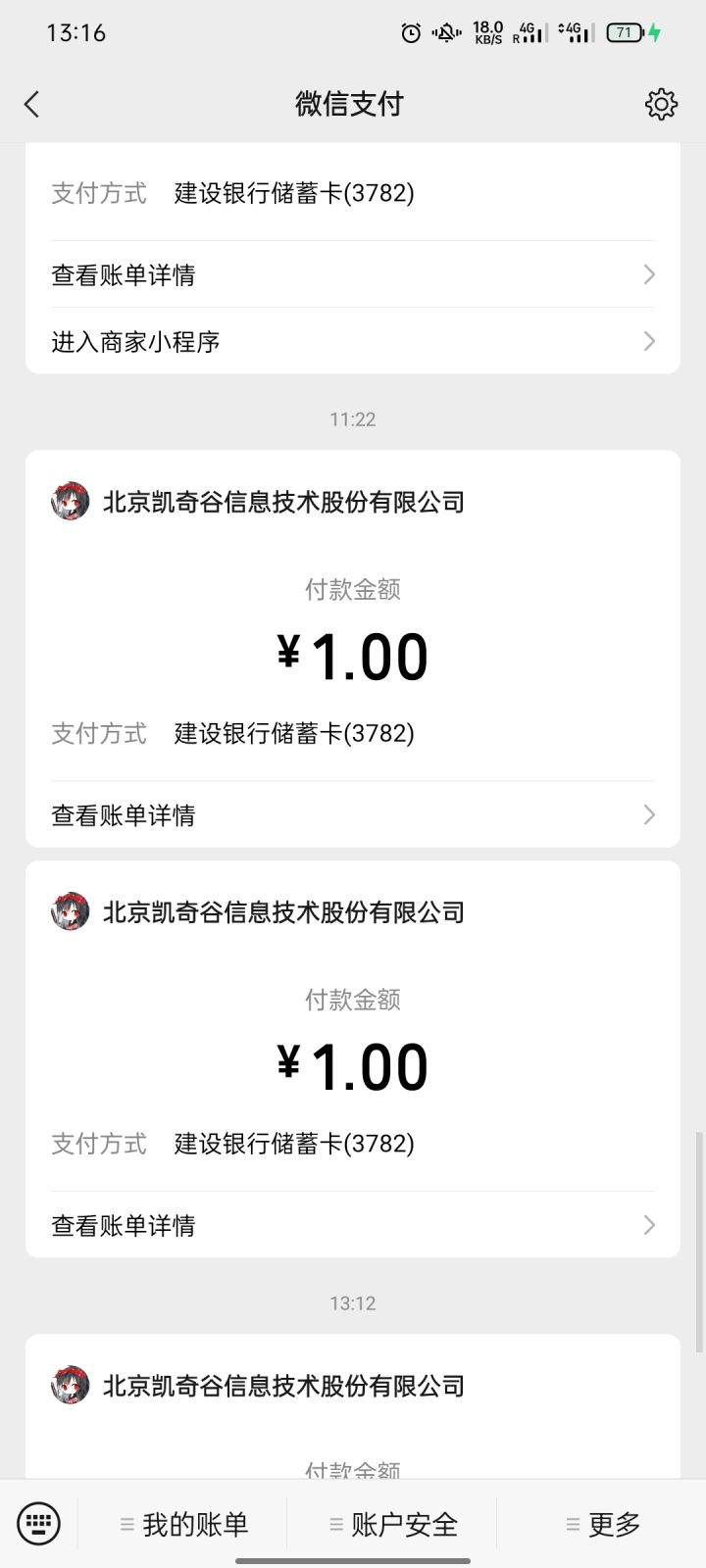706x1568 pixels.
Task: Tap the back arrow to leave 微信支付
Action: [31, 103]
